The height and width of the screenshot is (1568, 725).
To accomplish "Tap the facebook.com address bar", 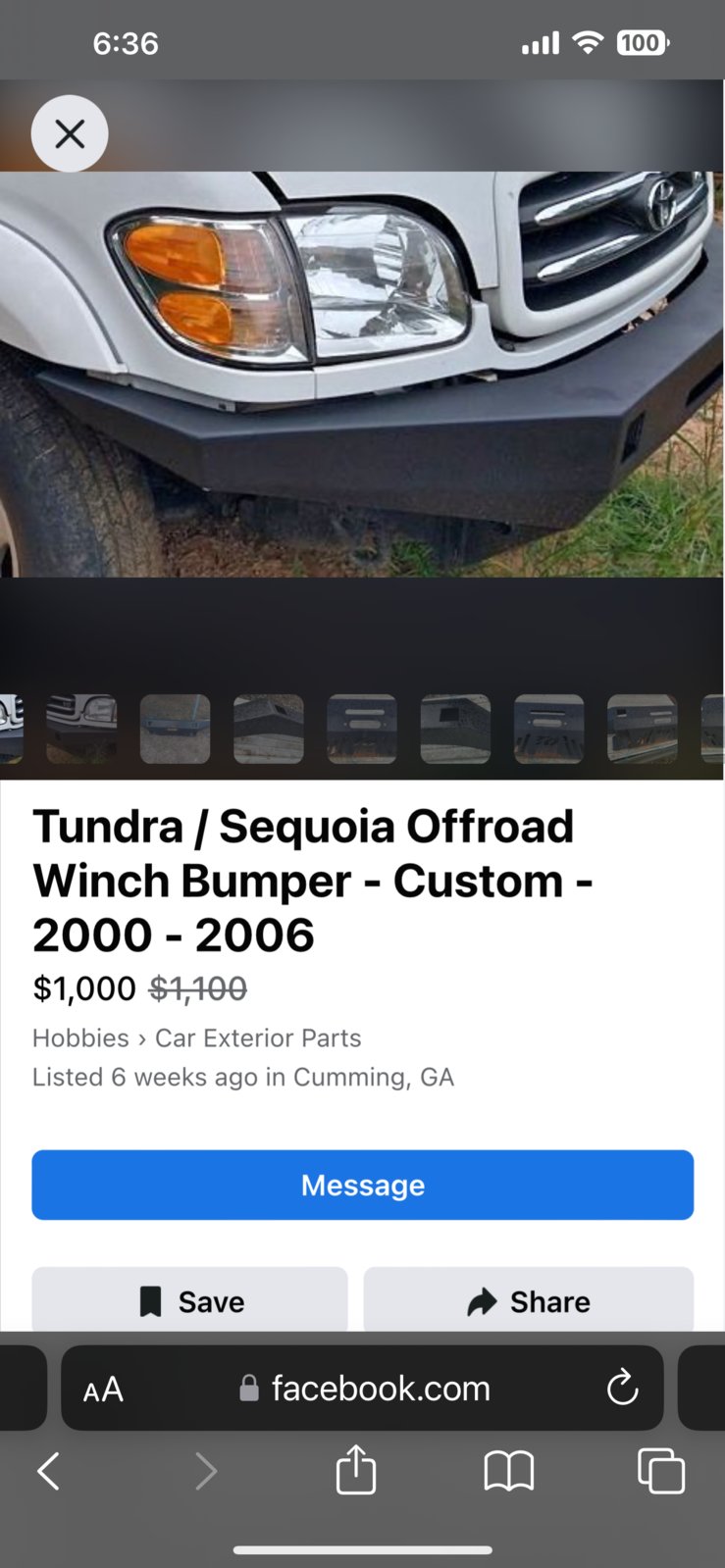I will click(380, 1389).
